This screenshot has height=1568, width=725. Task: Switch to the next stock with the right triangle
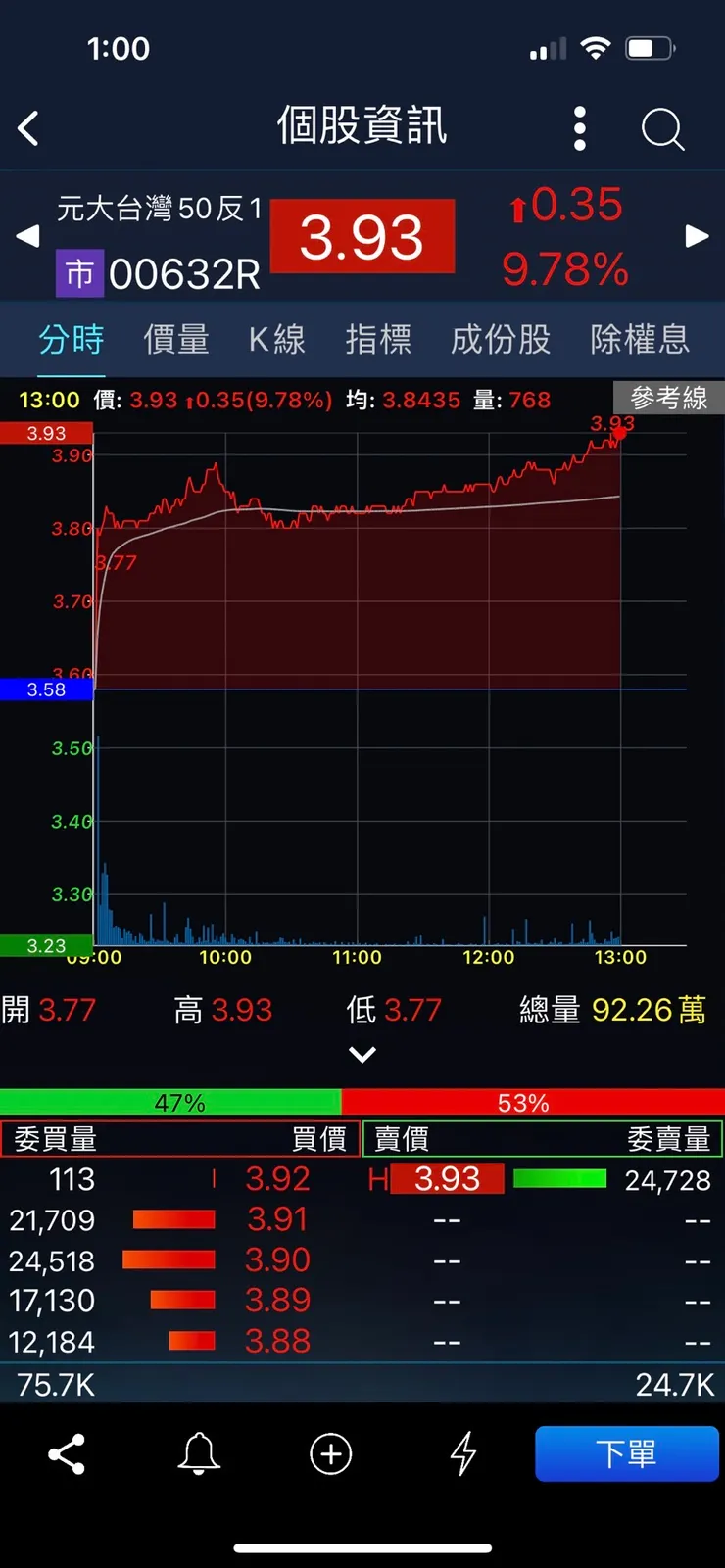point(698,236)
